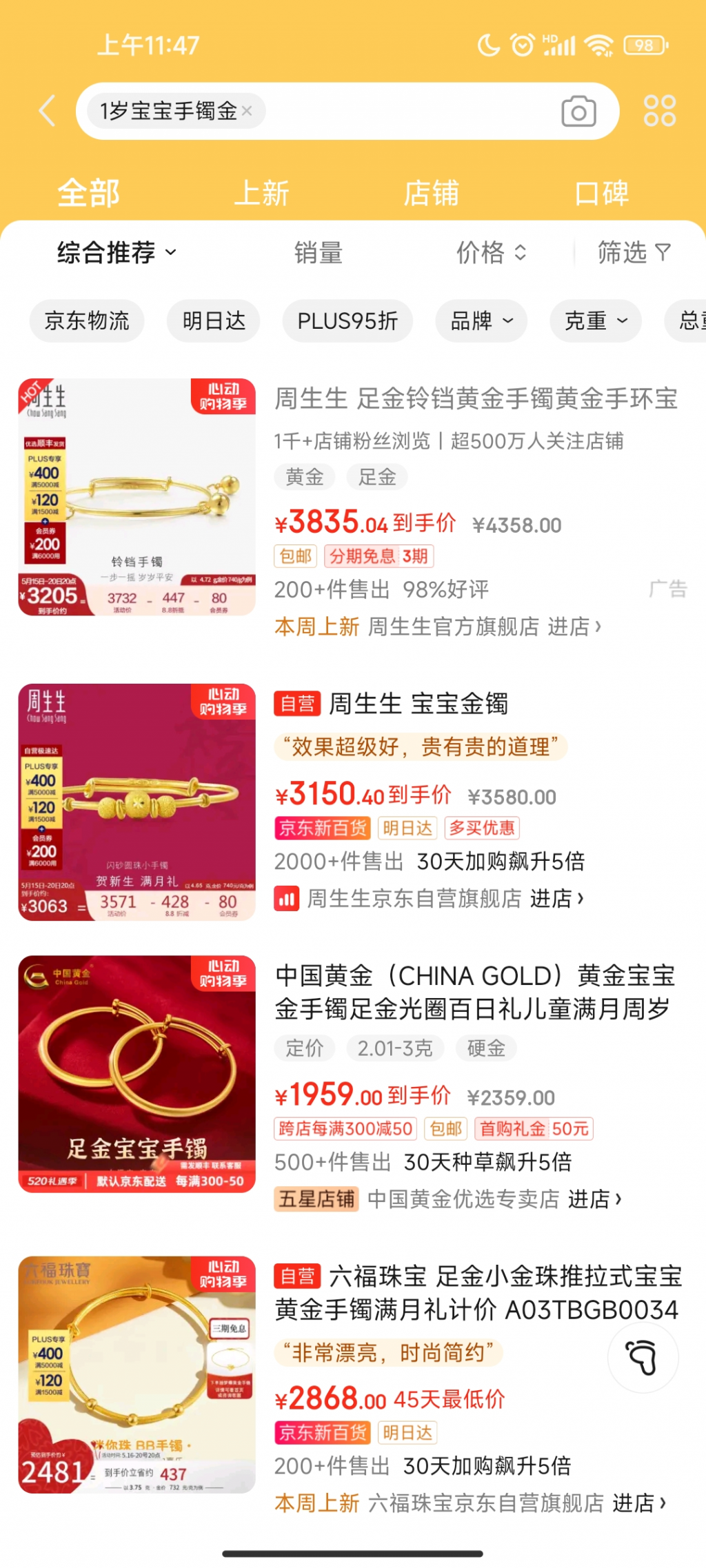
Task: Apply the 京东物流 filter chip
Action: (87, 321)
